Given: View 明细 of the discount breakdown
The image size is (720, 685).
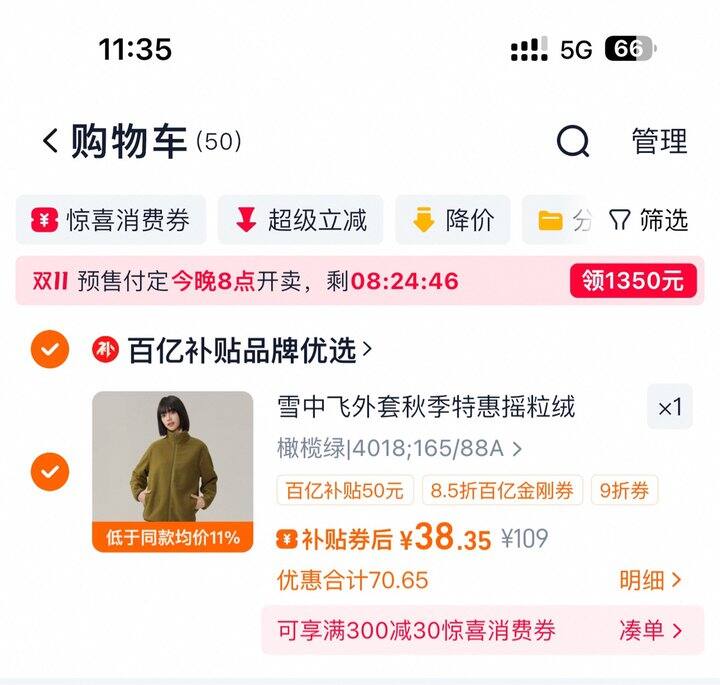Looking at the screenshot, I should pyautogui.click(x=650, y=580).
